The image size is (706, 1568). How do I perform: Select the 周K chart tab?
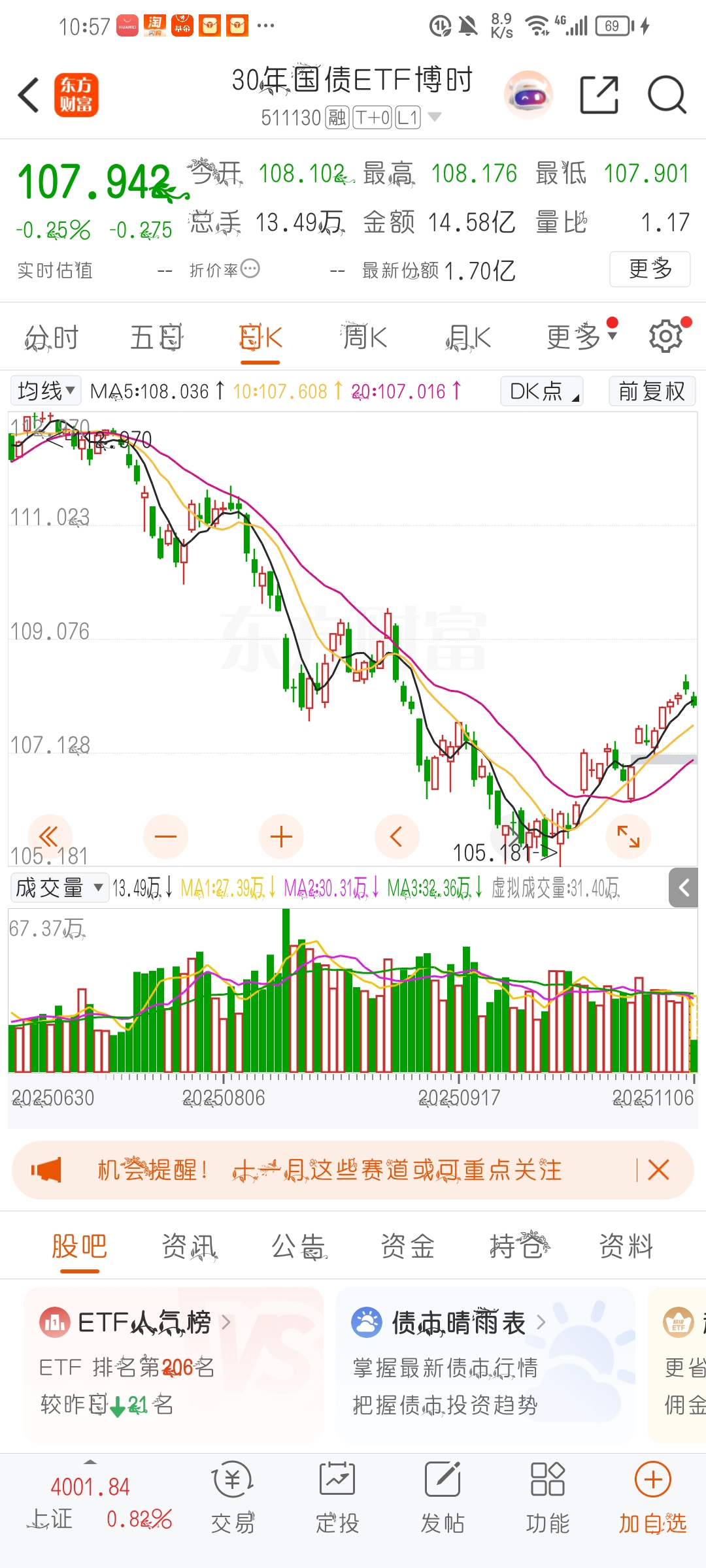tap(365, 338)
